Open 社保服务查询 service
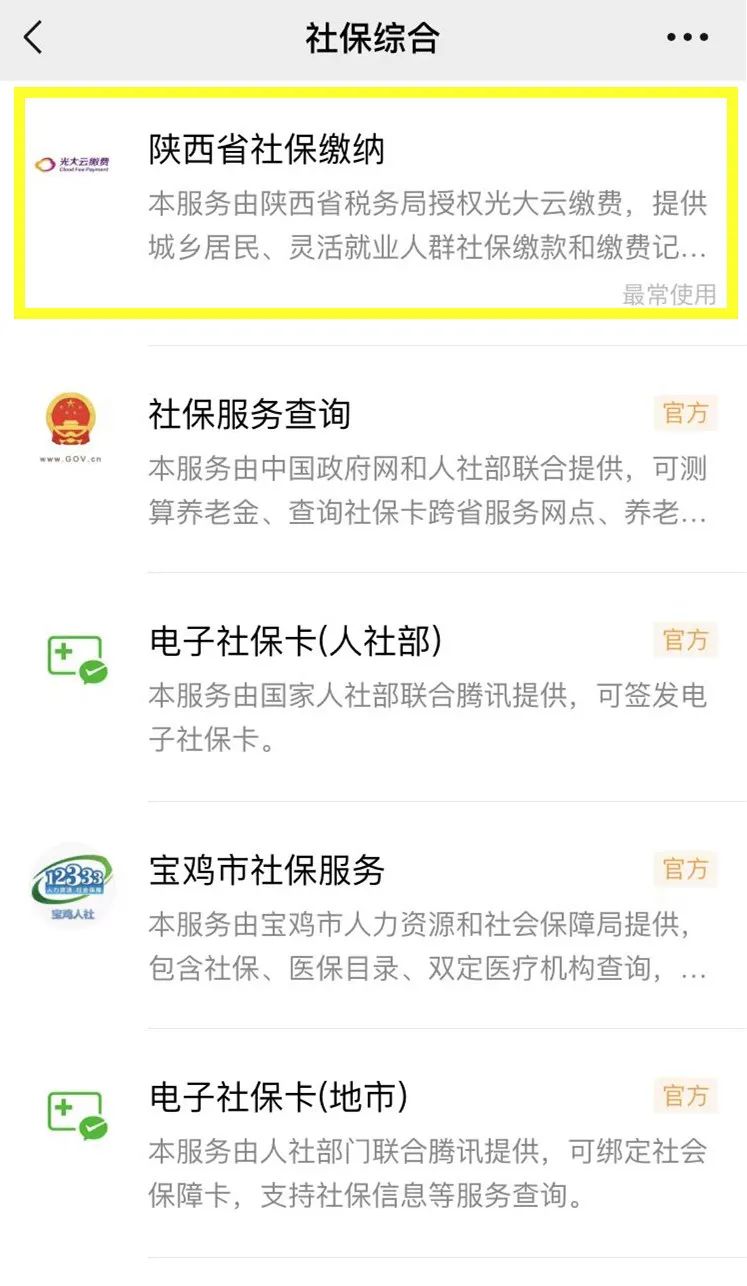747x1286 pixels. pos(374,460)
